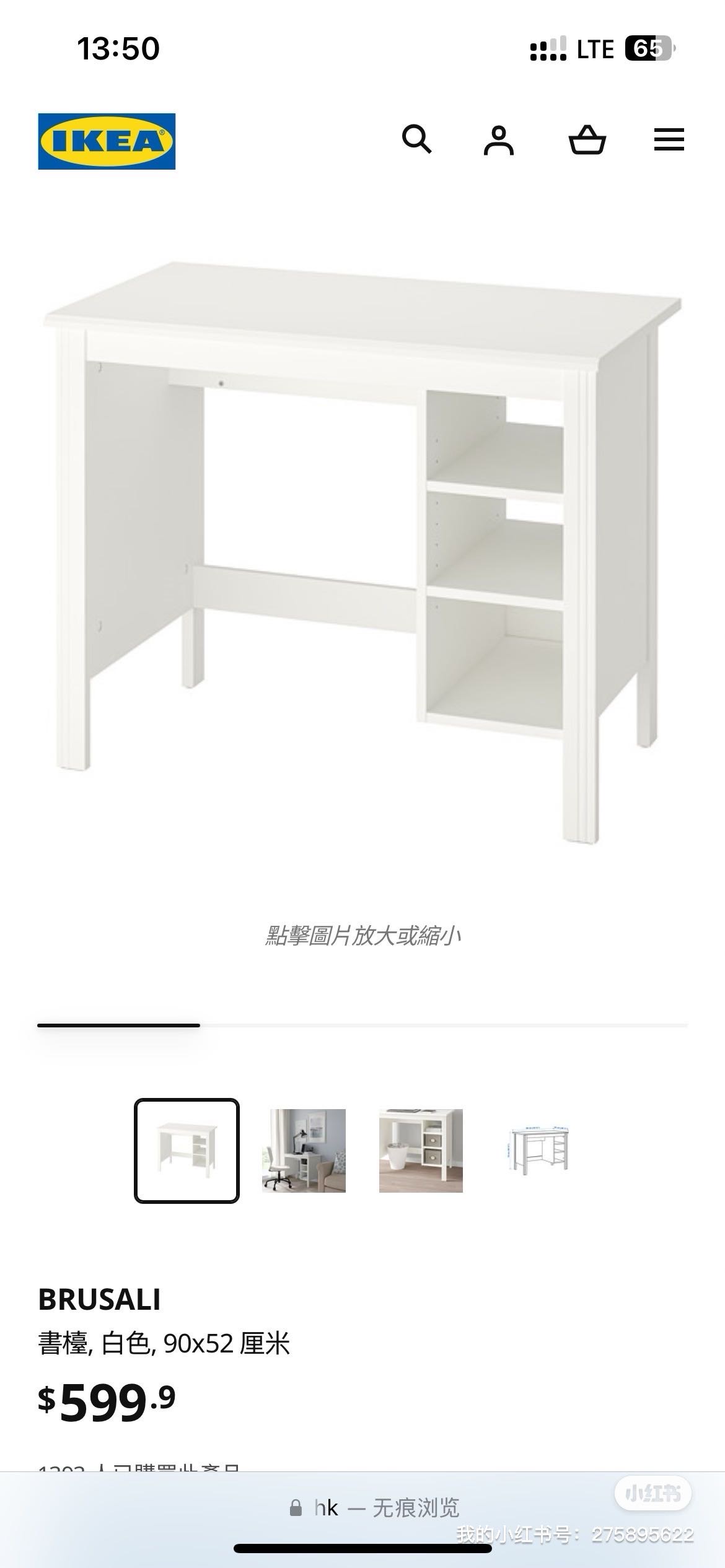This screenshot has width=725, height=1568.
Task: Show the dimensions drawing thumbnail
Action: click(538, 1151)
